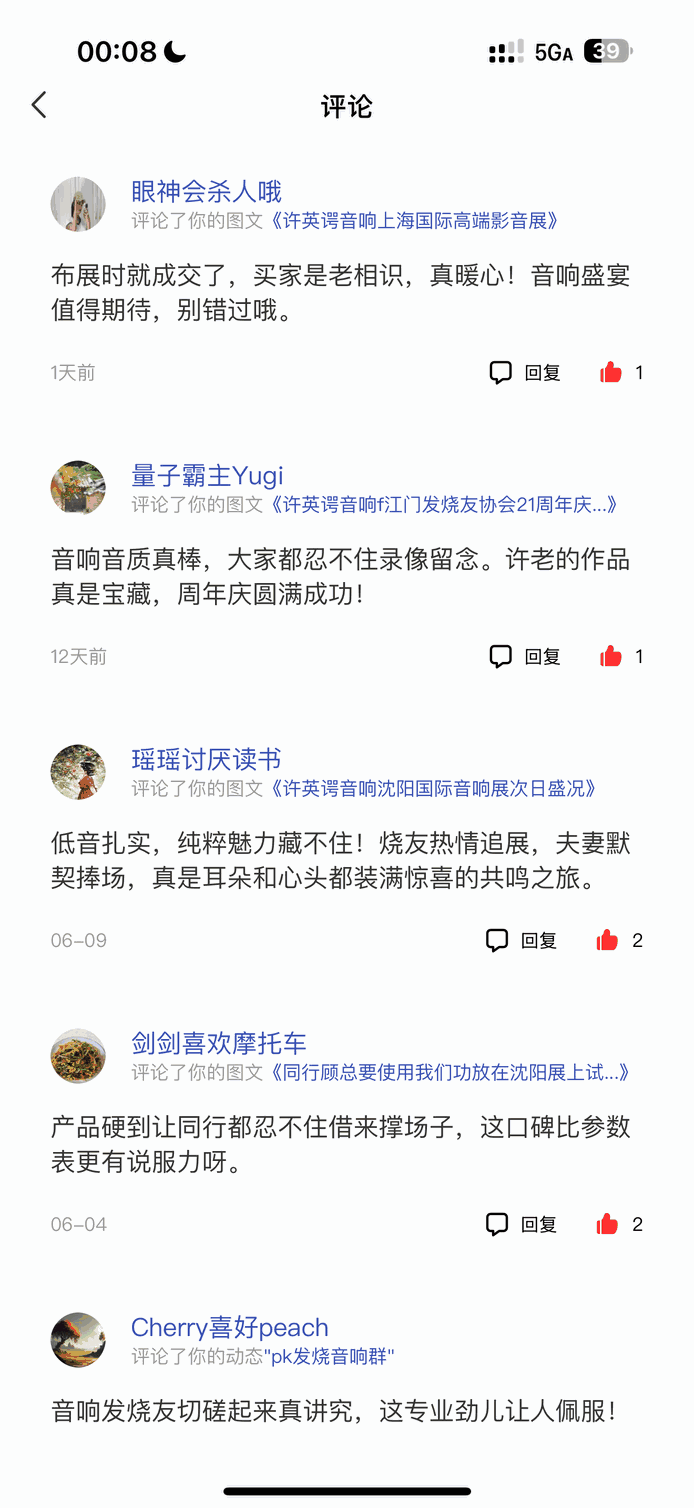The width and height of the screenshot is (694, 1508).
Task: Tap 量子霸主Yugi's avatar
Action: [78, 488]
